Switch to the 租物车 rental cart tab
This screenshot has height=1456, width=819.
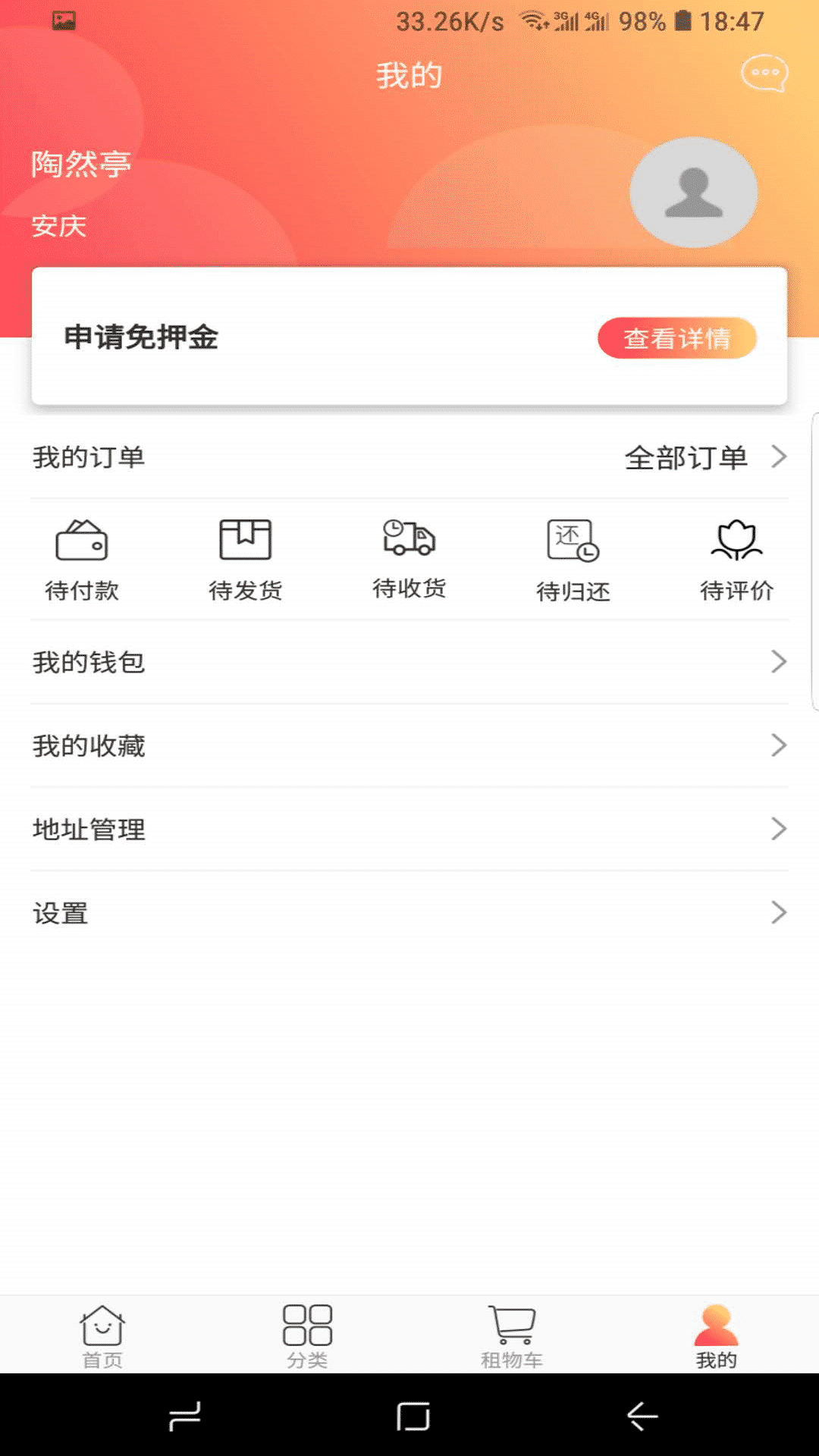512,1336
